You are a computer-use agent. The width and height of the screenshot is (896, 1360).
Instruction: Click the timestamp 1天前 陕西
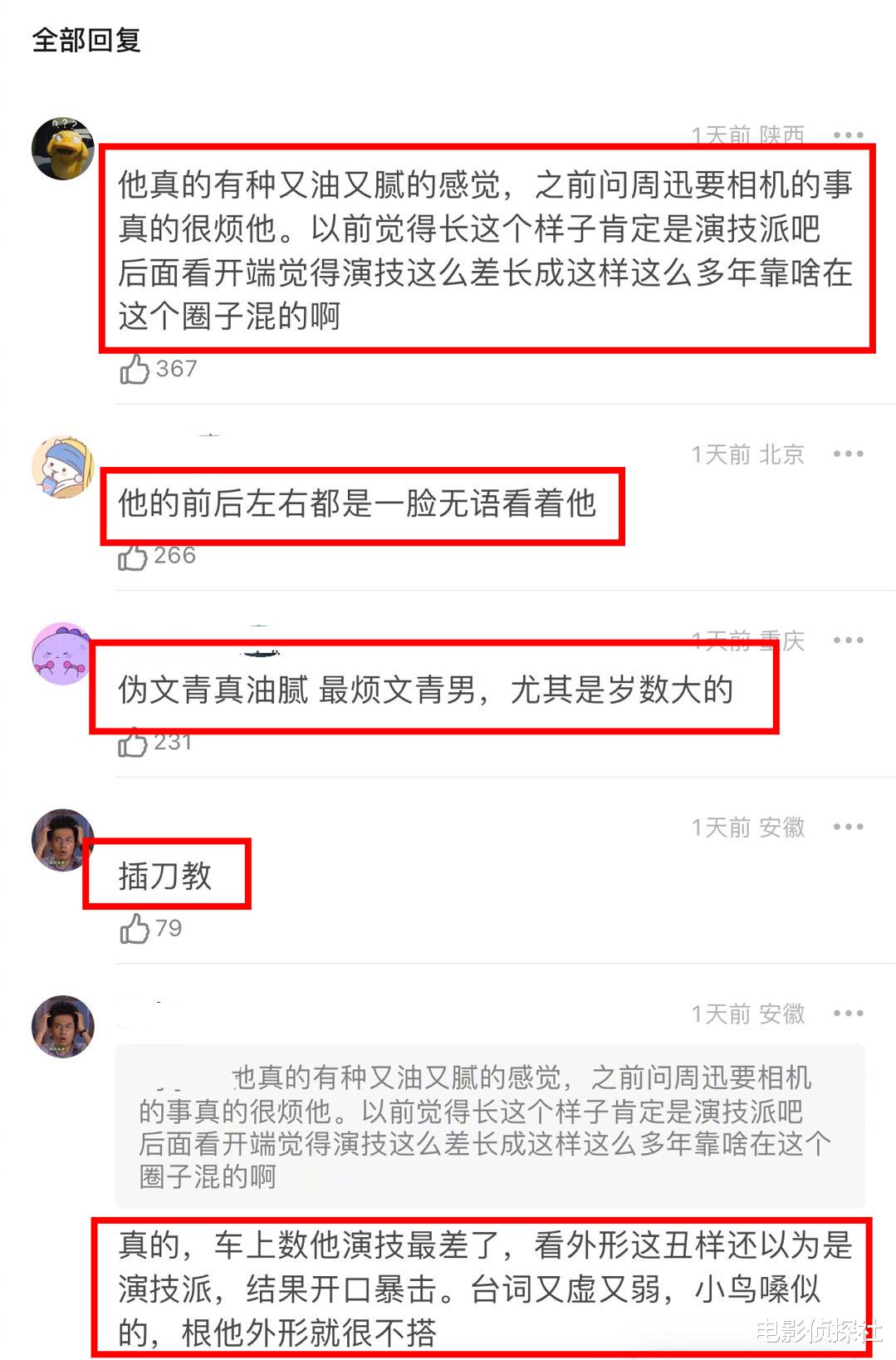(747, 131)
